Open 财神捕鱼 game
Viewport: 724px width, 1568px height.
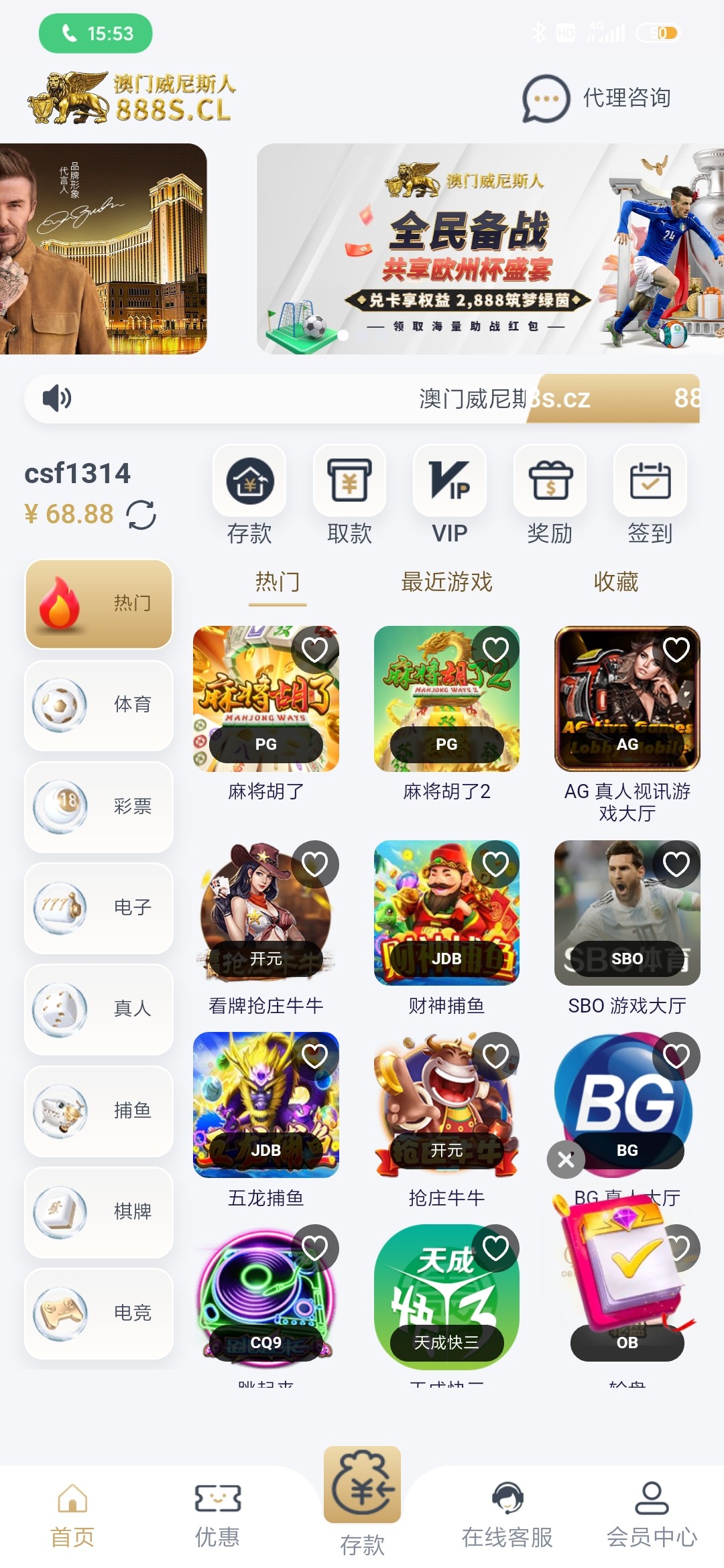click(x=446, y=914)
